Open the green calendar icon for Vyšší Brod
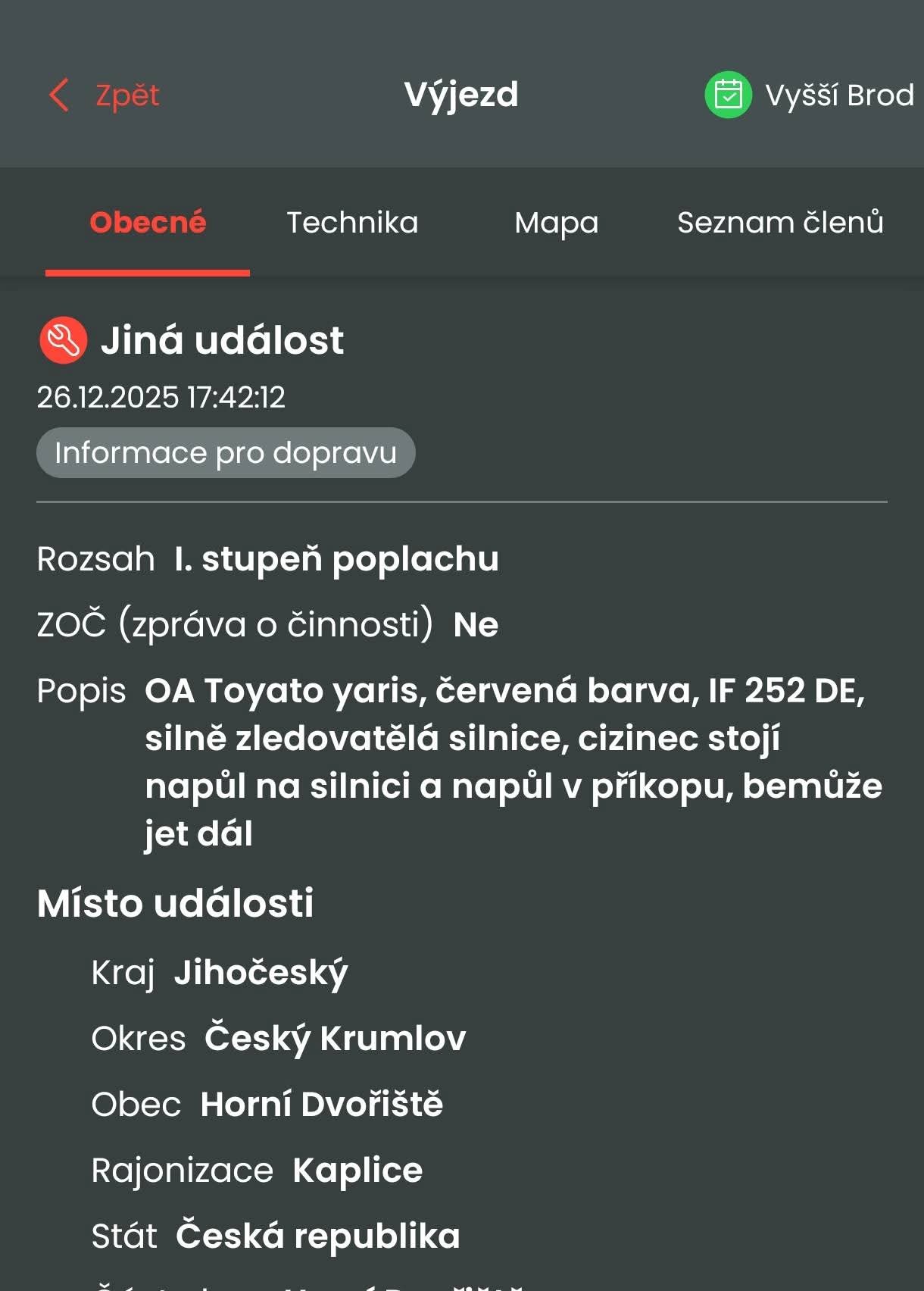The image size is (924, 1291). point(728,95)
